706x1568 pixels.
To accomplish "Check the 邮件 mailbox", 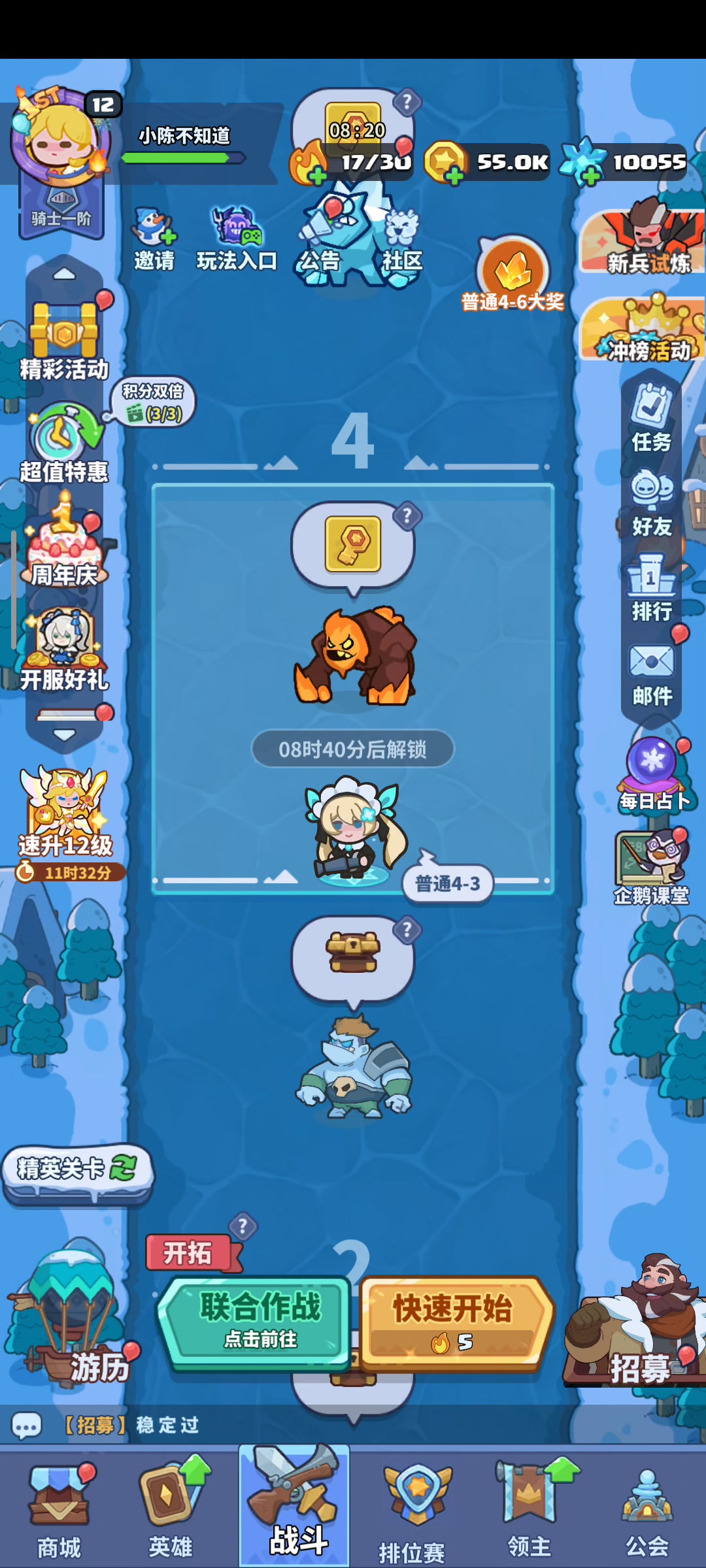I will point(651,674).
